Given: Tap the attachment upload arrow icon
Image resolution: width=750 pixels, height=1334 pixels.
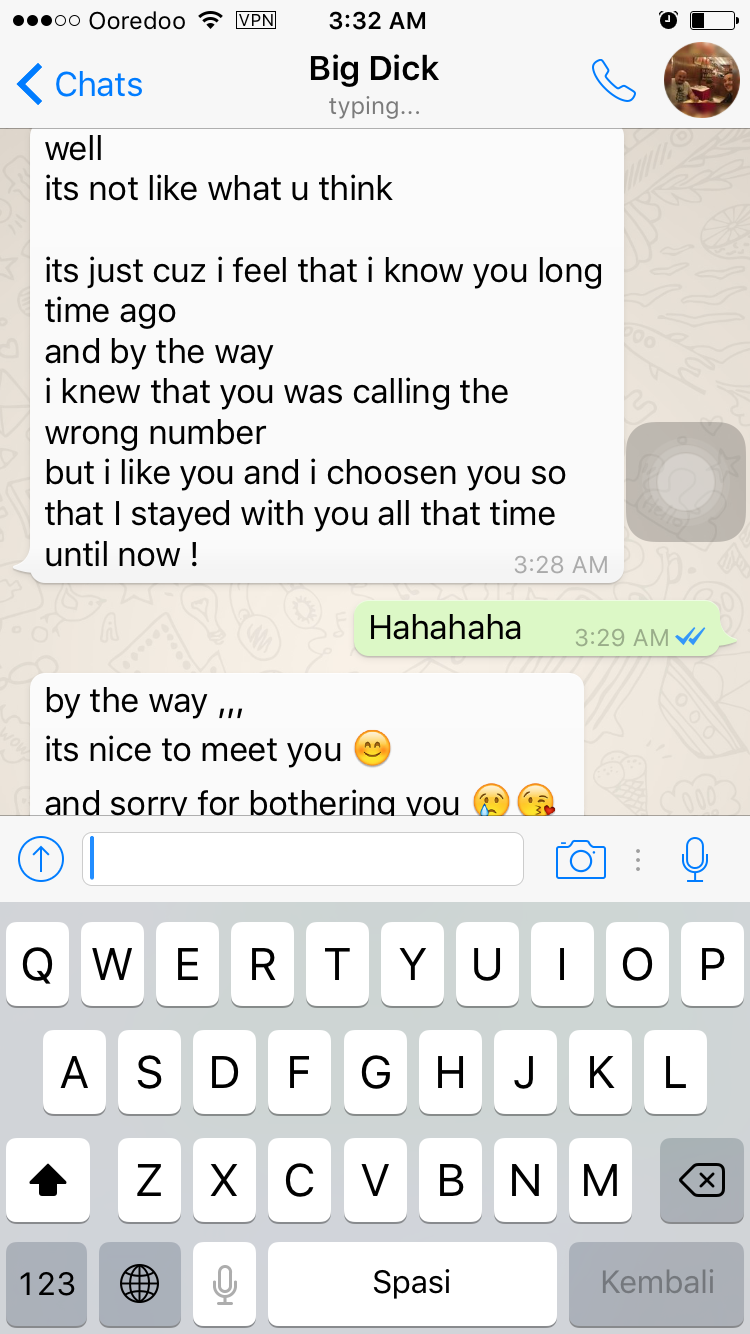Looking at the screenshot, I should (x=41, y=858).
